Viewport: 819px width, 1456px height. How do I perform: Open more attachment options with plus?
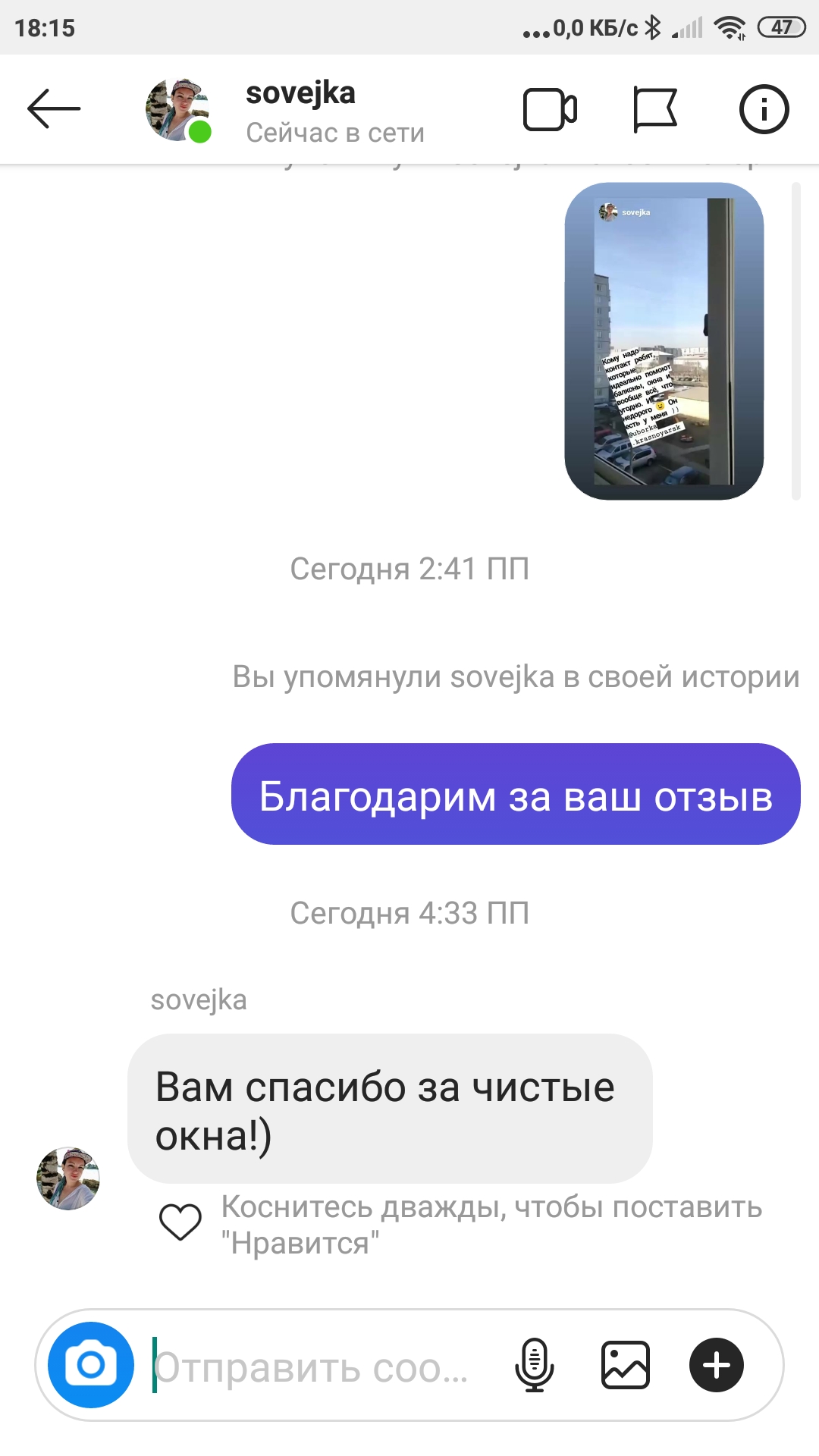[x=716, y=1365]
